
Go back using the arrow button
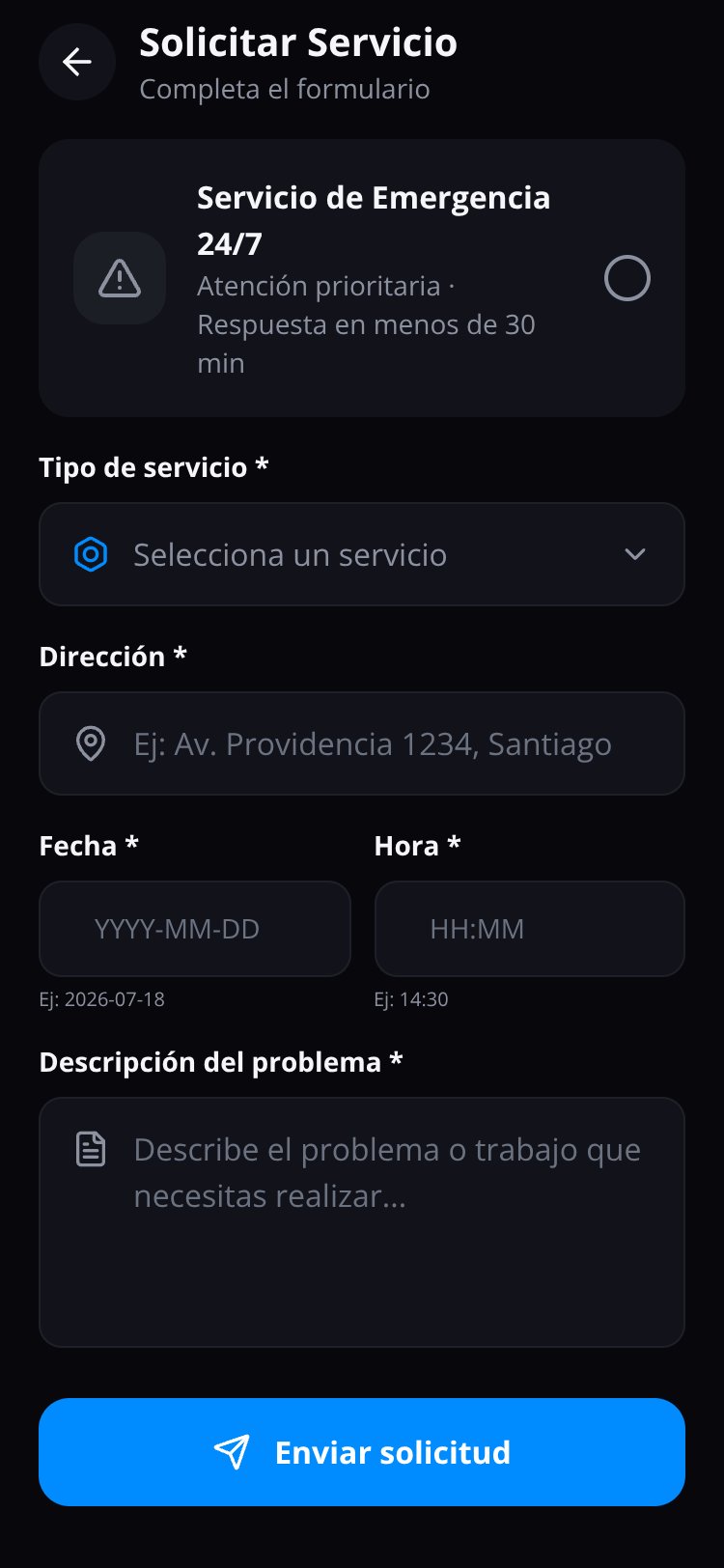77,62
